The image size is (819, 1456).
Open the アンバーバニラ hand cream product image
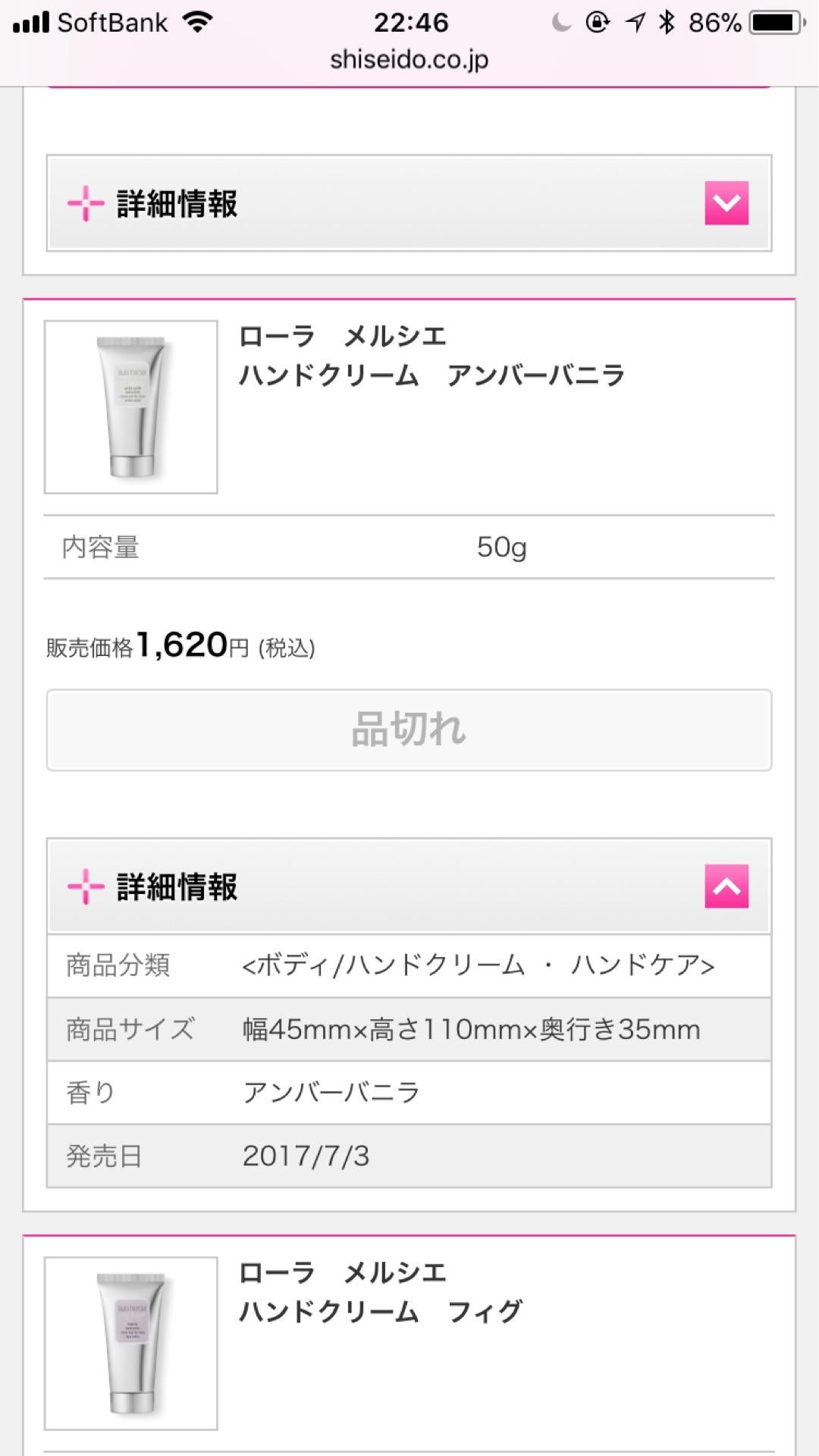131,407
